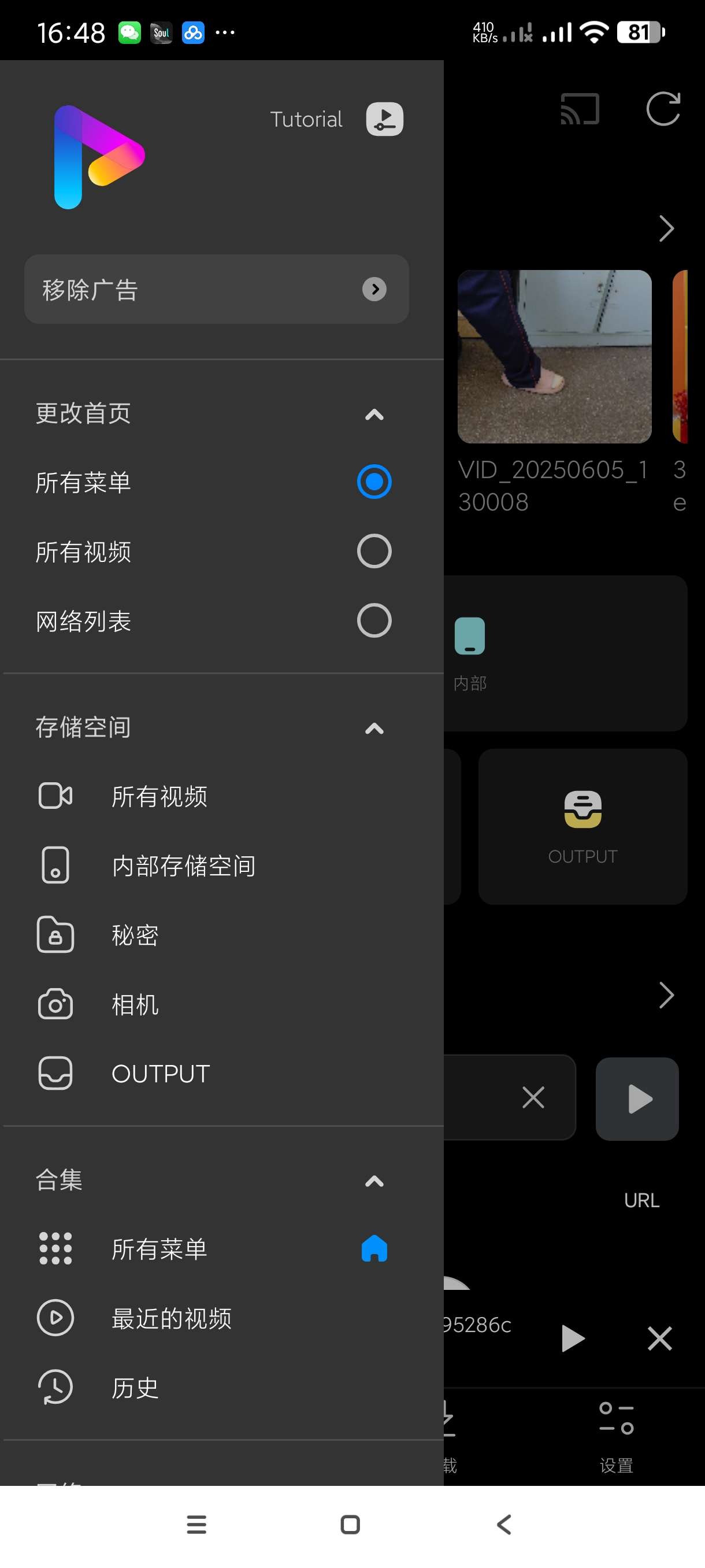The width and height of the screenshot is (705, 1568).
Task: Collapse the 合集 section
Action: point(373,1181)
